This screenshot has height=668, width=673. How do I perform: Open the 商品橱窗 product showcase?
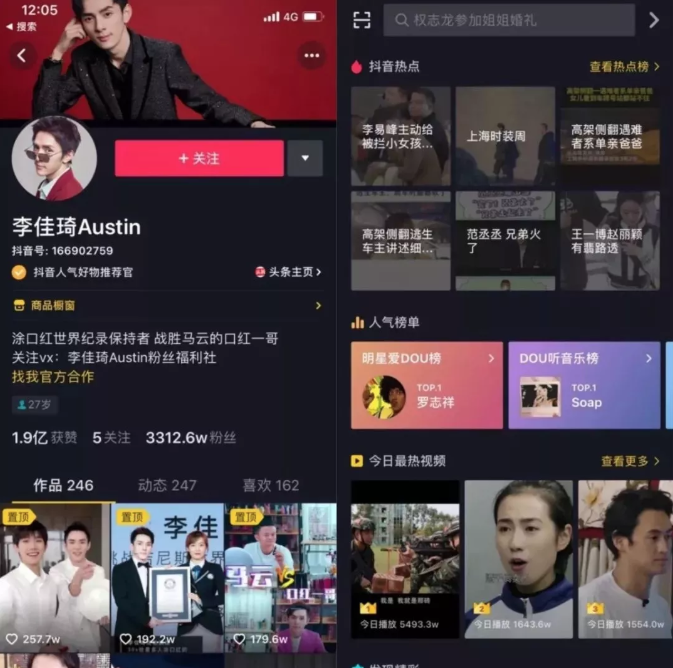pyautogui.click(x=55, y=306)
